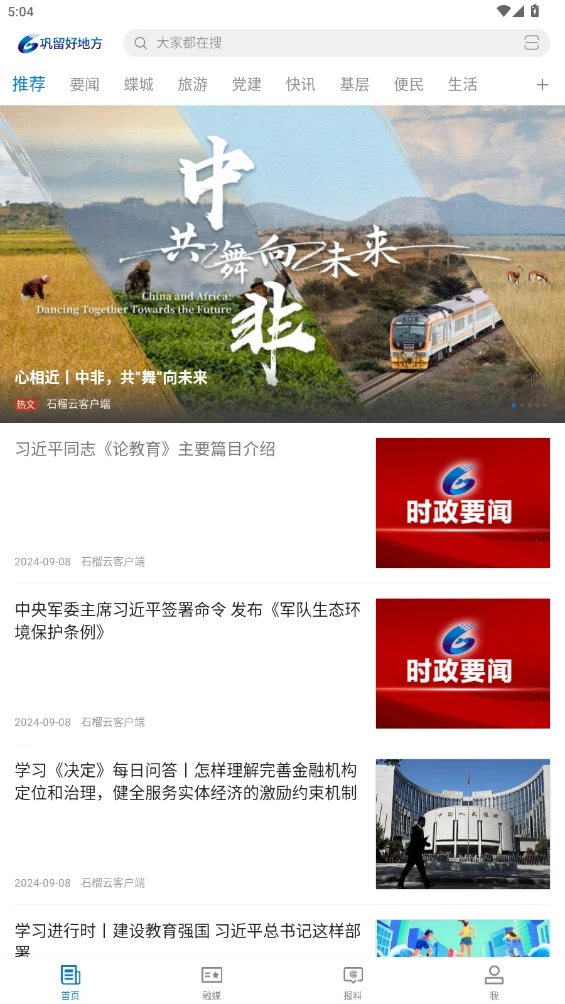This screenshot has height=1004, width=565.
Task: Select the 基层 tab
Action: coord(354,85)
